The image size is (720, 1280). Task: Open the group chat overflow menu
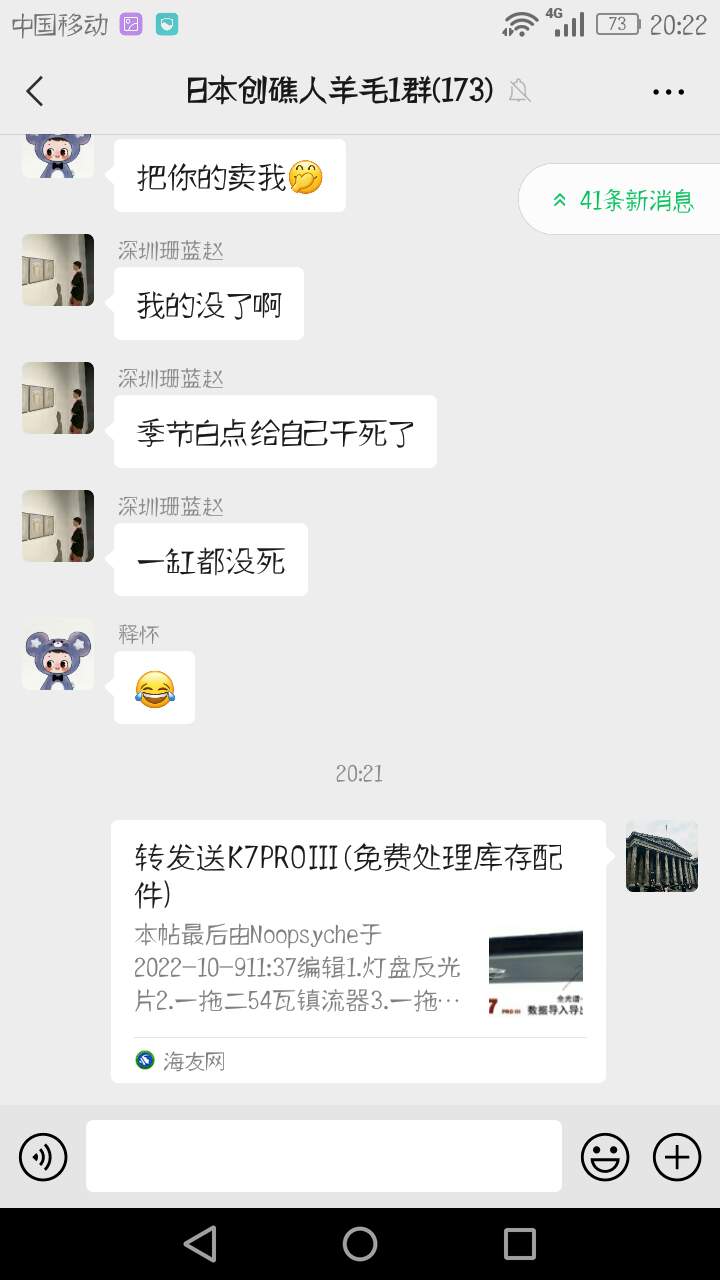(668, 91)
